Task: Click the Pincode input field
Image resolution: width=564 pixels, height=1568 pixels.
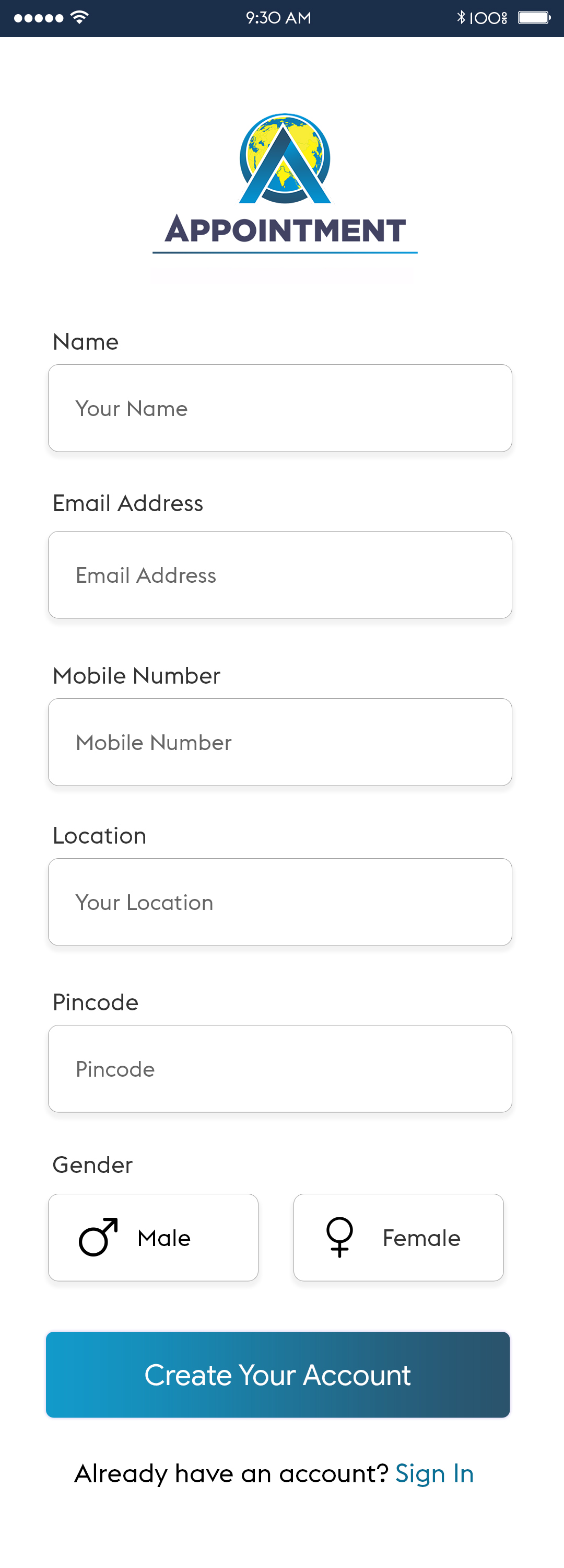Action: pyautogui.click(x=280, y=1068)
